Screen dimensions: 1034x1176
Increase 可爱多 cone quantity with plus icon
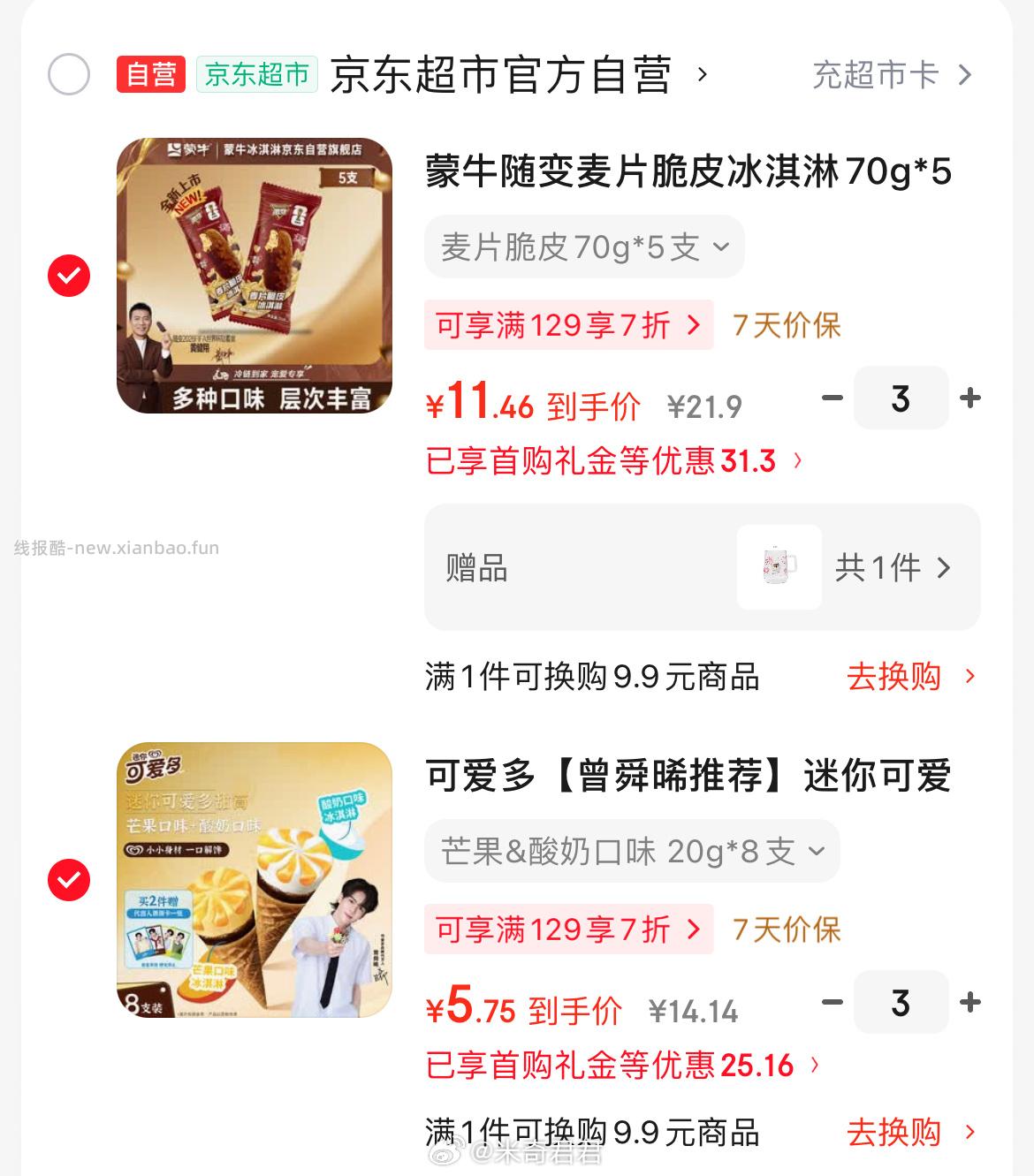pos(969,1003)
